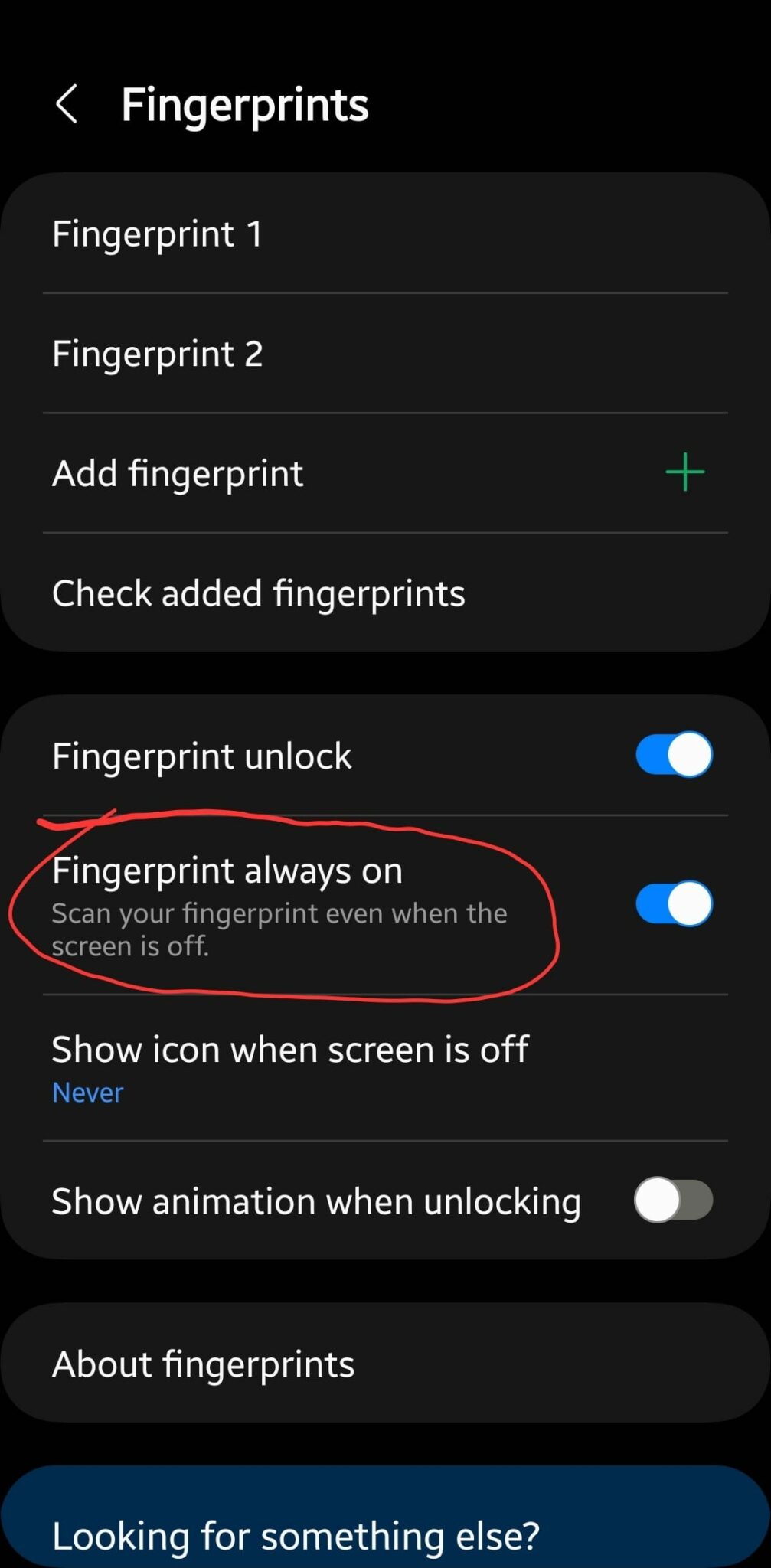The image size is (771, 1568).
Task: Open the circled Fingerprint always on setting
Action: click(x=227, y=870)
